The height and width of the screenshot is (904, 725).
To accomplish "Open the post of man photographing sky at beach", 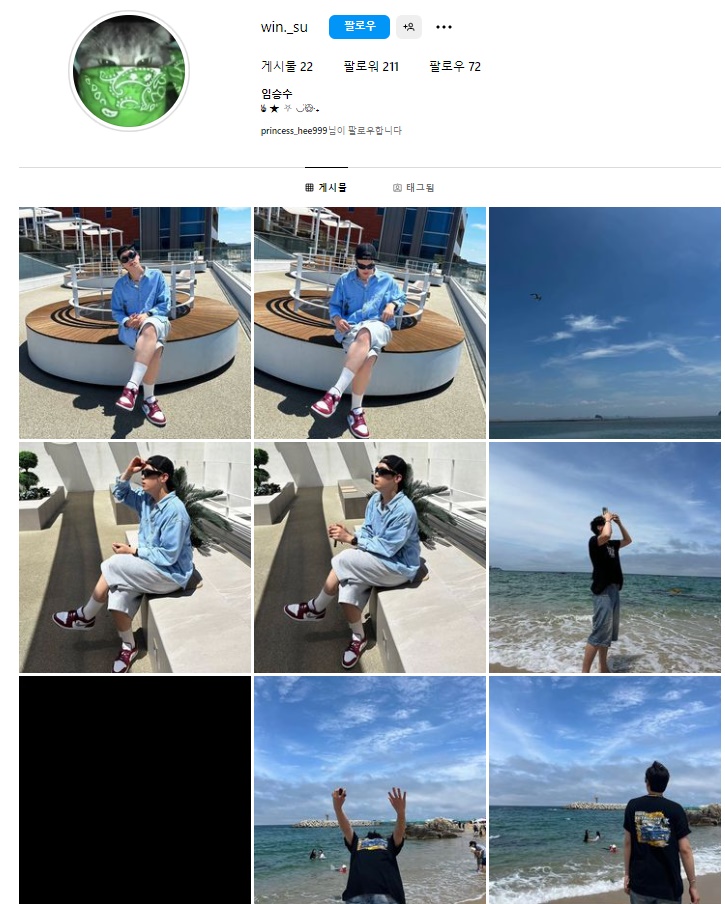I will [x=604, y=558].
